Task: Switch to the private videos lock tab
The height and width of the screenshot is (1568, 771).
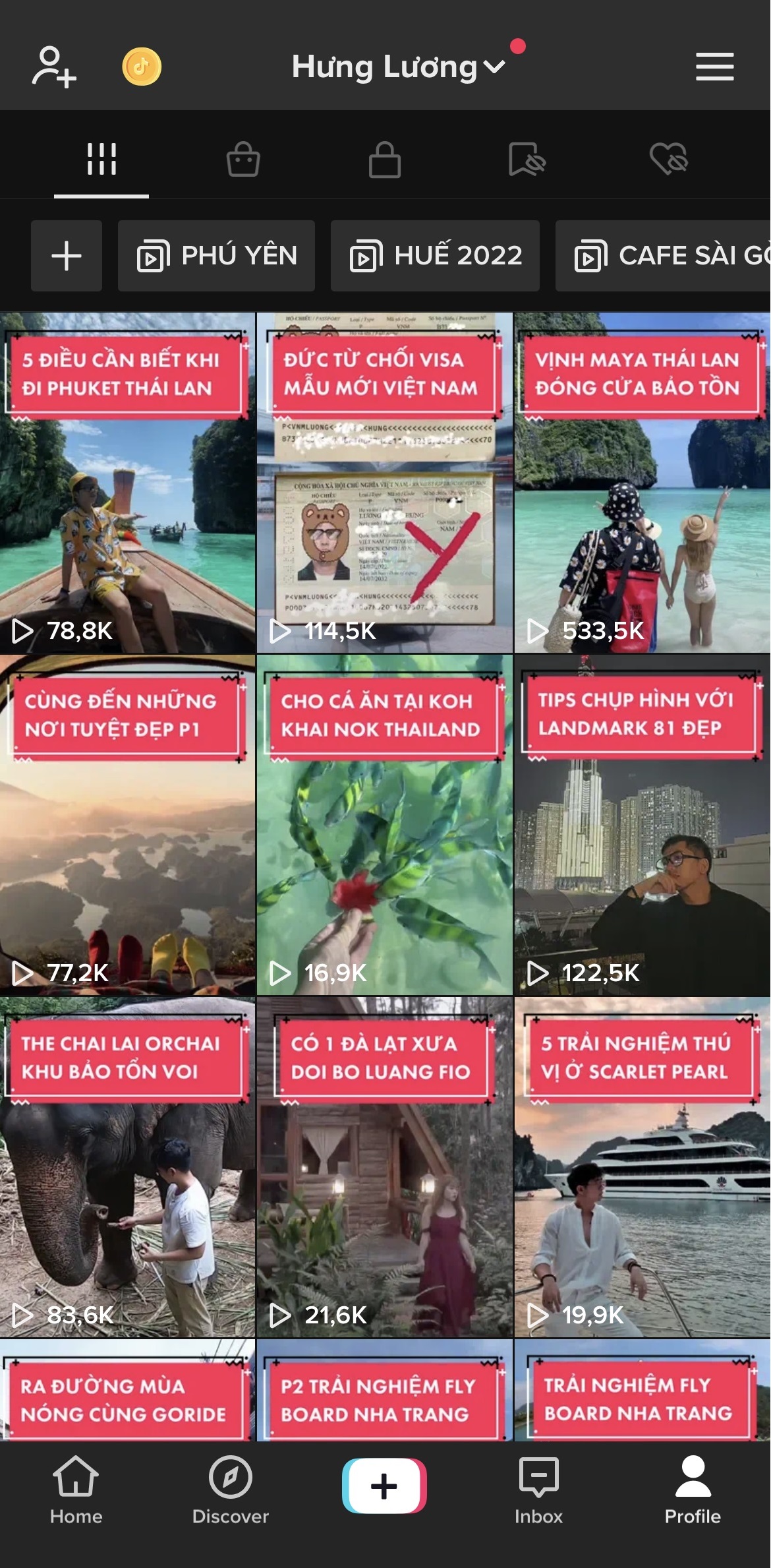Action: (385, 159)
